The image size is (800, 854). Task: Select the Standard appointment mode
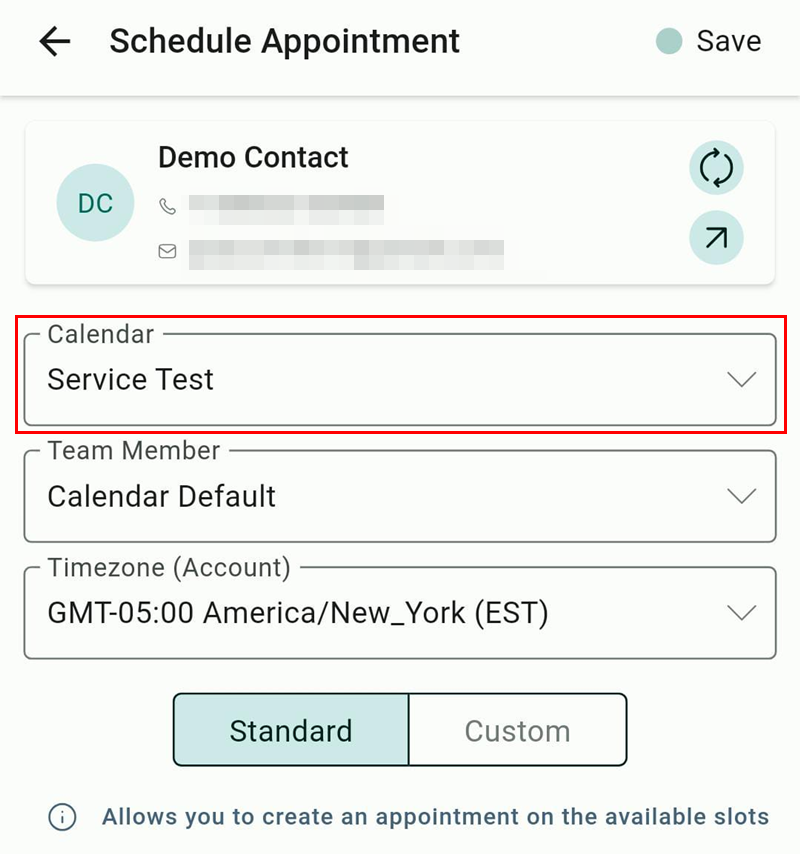tap(291, 730)
